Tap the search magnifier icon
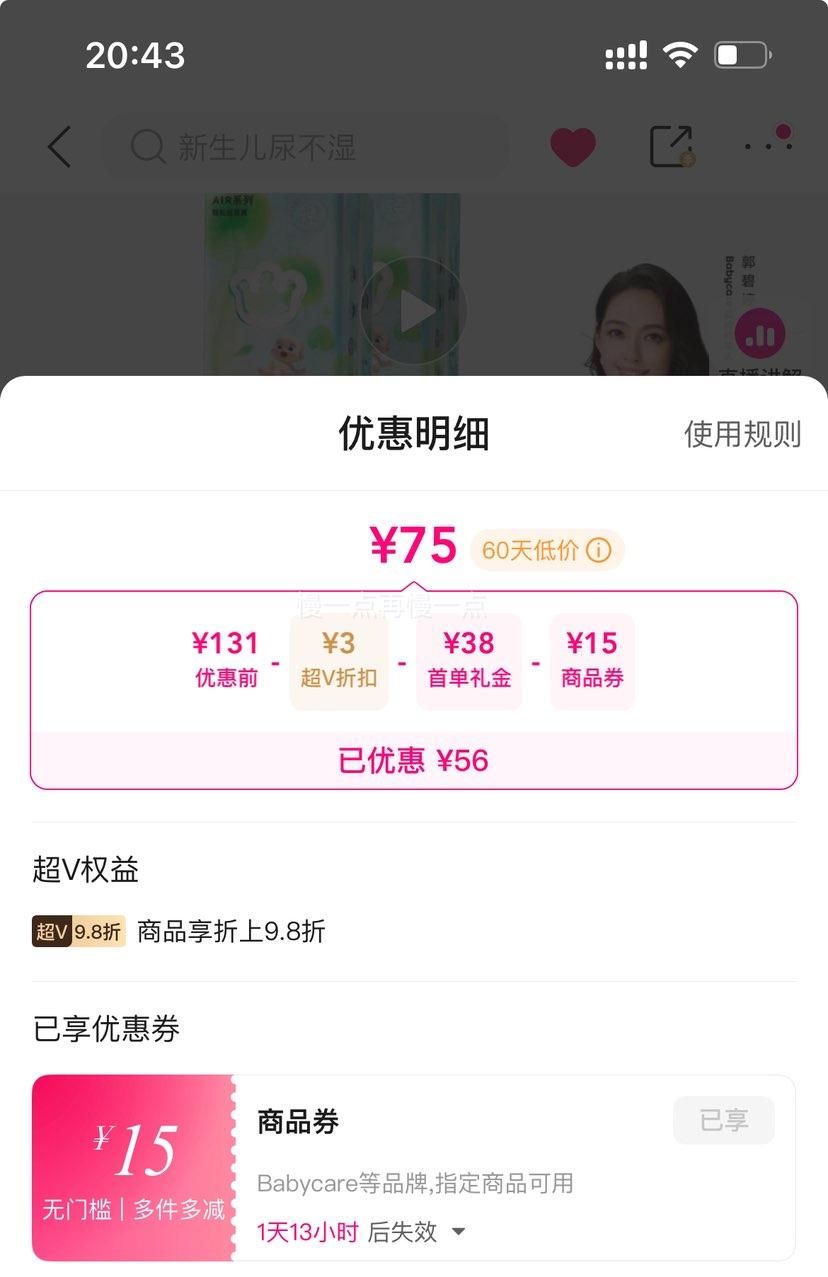 coord(148,146)
